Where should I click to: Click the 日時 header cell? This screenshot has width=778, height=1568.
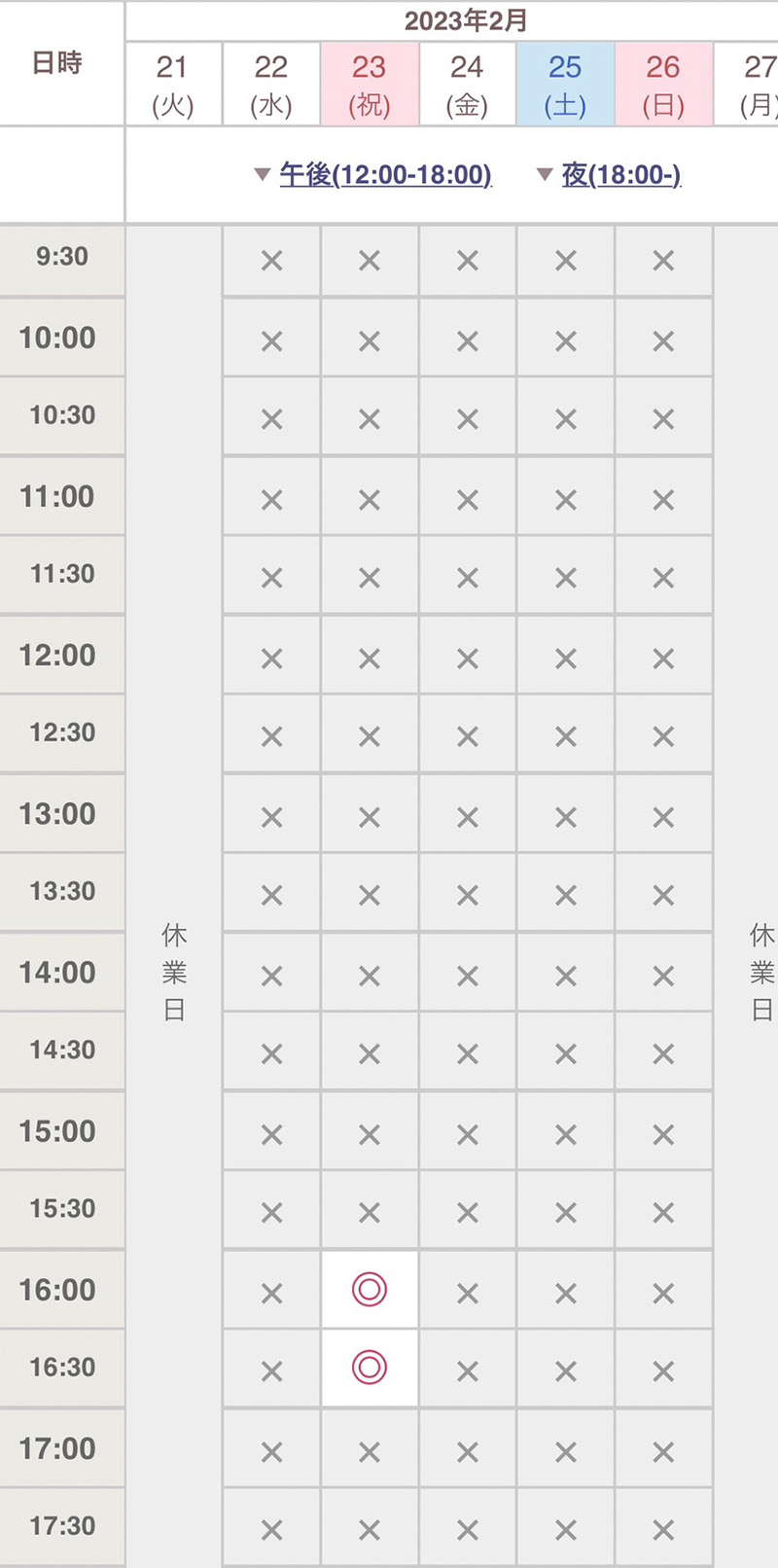(x=61, y=62)
